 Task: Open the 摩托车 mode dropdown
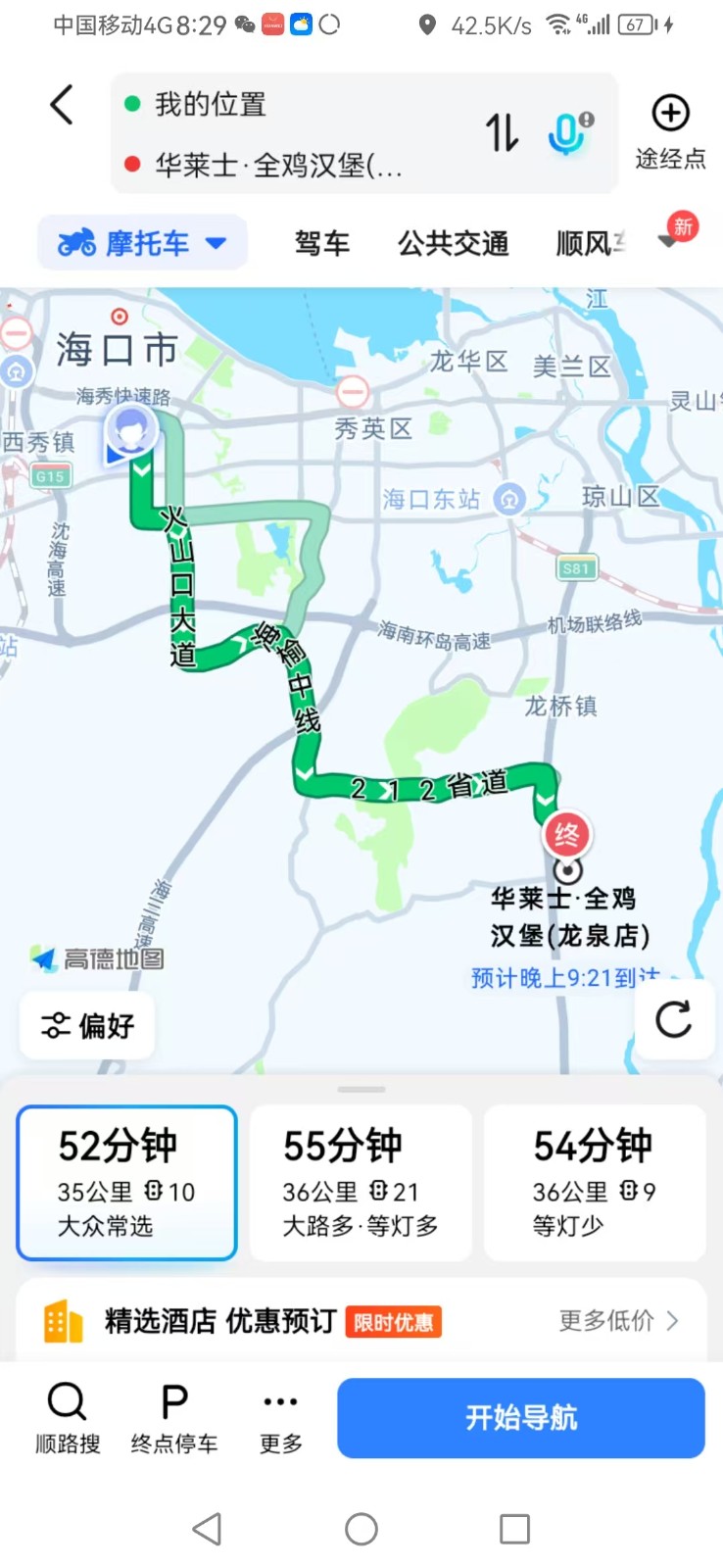coord(143,242)
